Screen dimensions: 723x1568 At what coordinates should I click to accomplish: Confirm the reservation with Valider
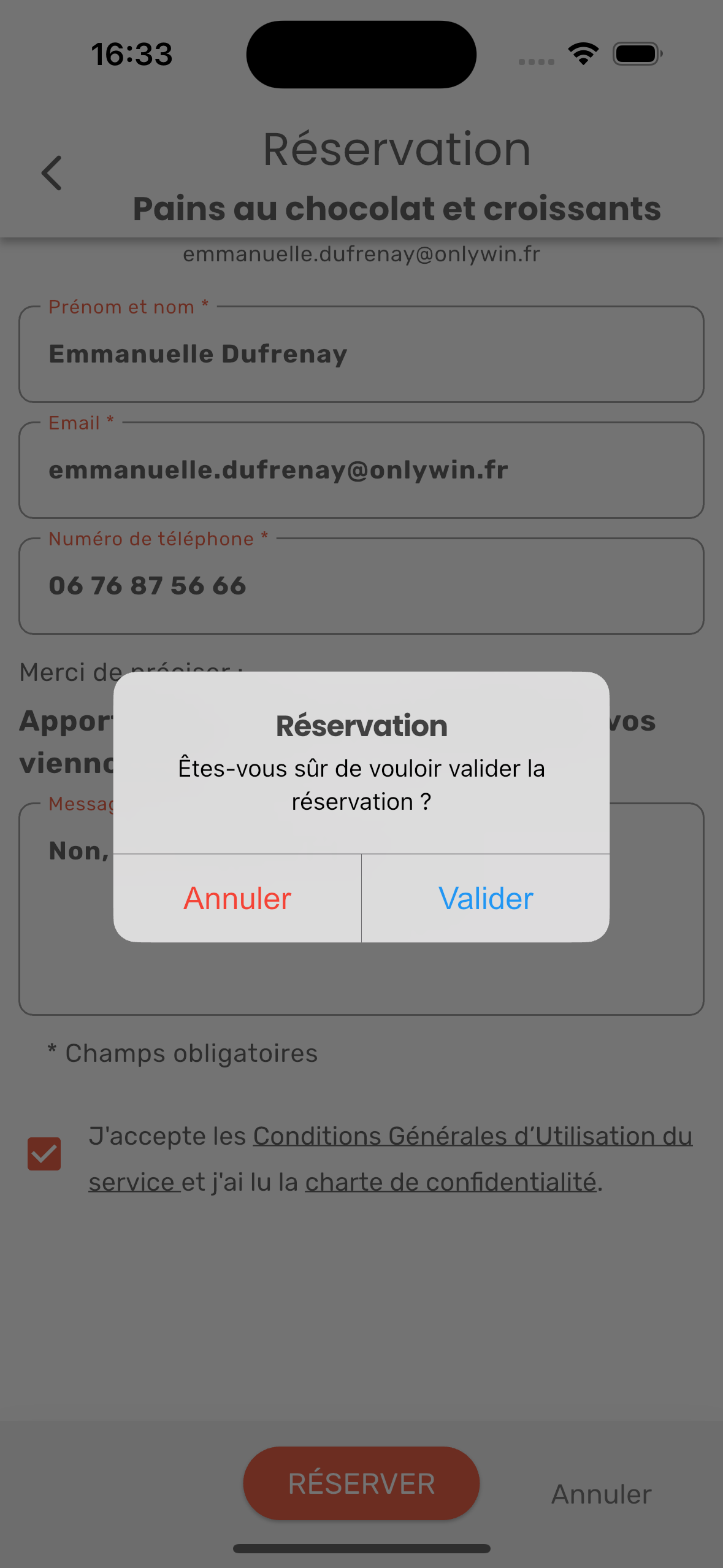[x=486, y=899]
